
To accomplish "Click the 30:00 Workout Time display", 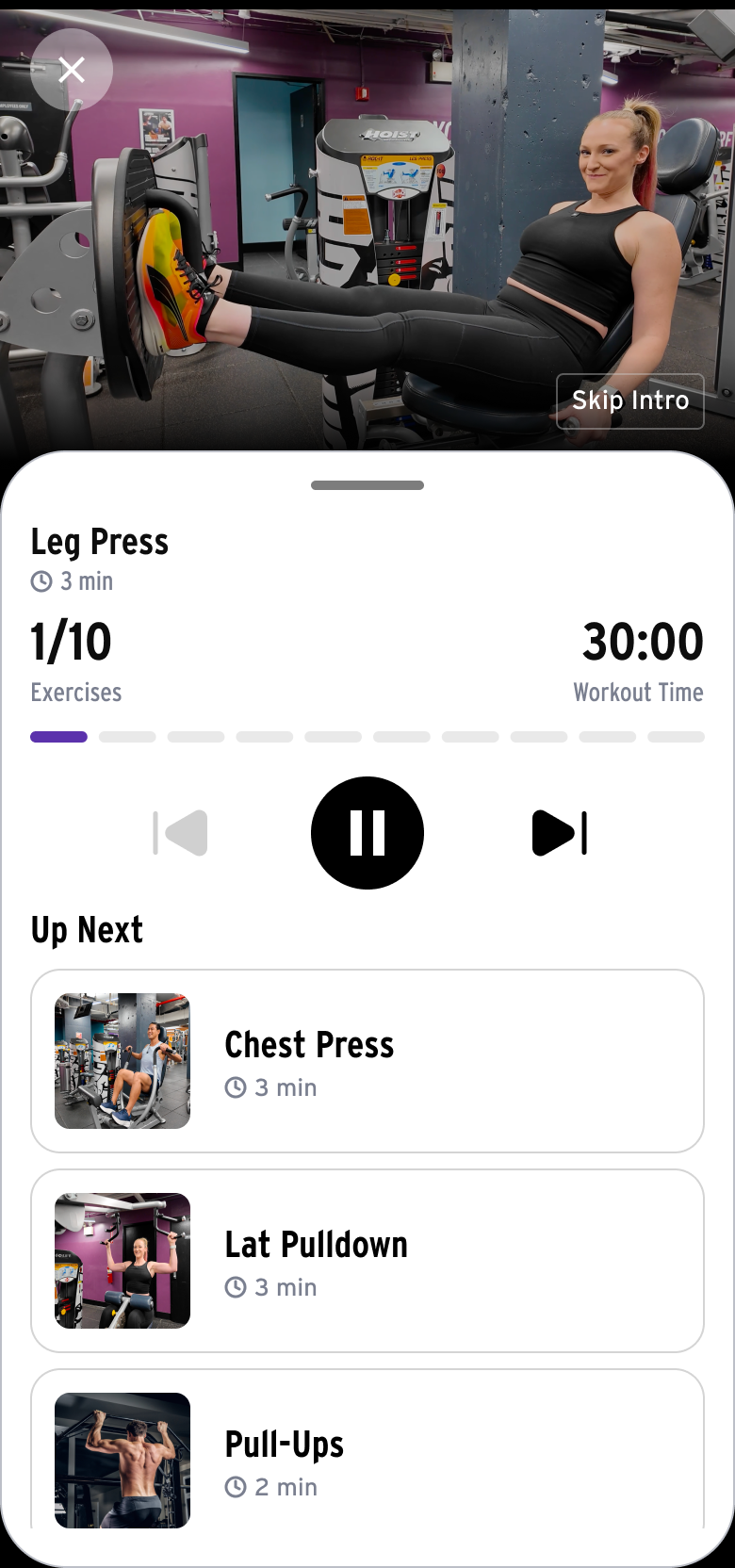I will tap(644, 641).
